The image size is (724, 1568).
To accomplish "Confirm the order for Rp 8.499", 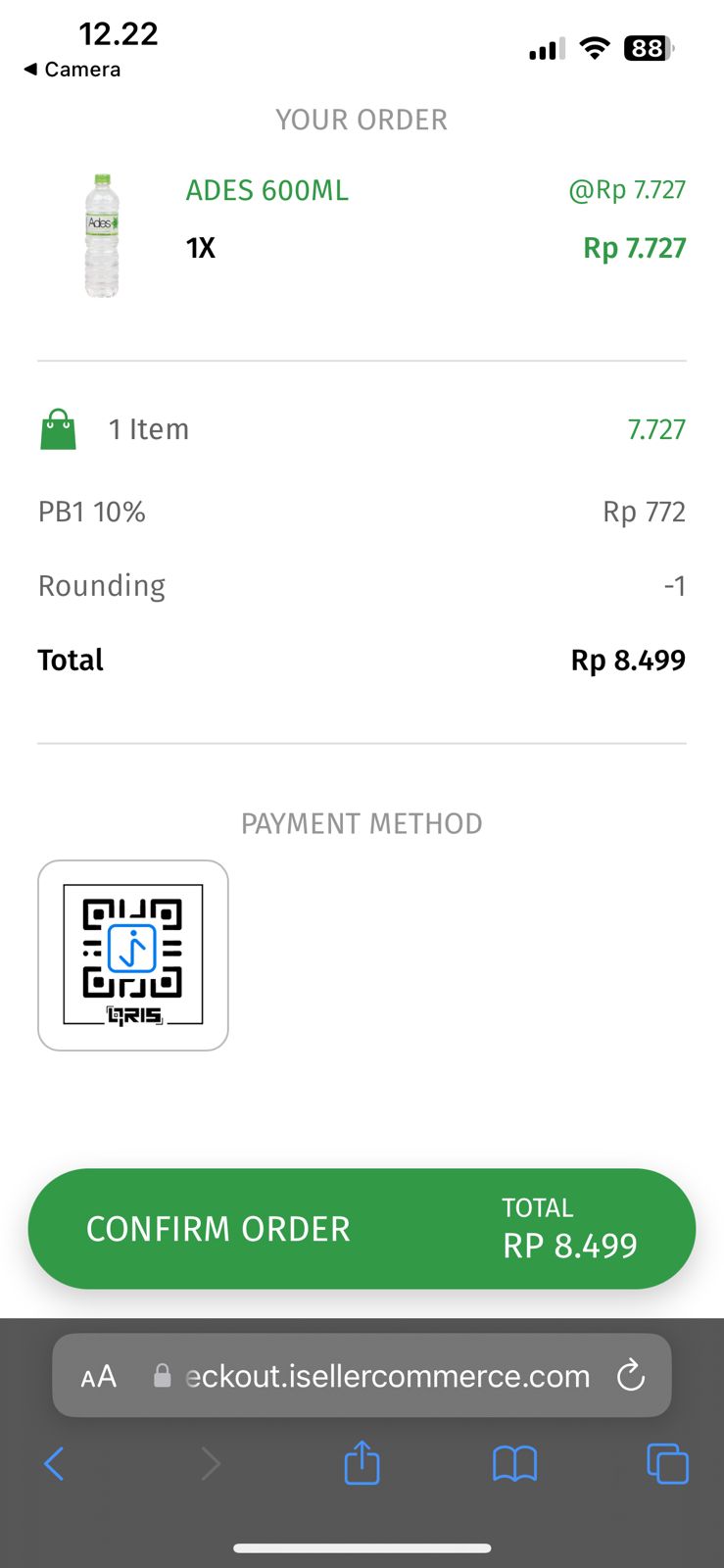I will (x=362, y=1228).
